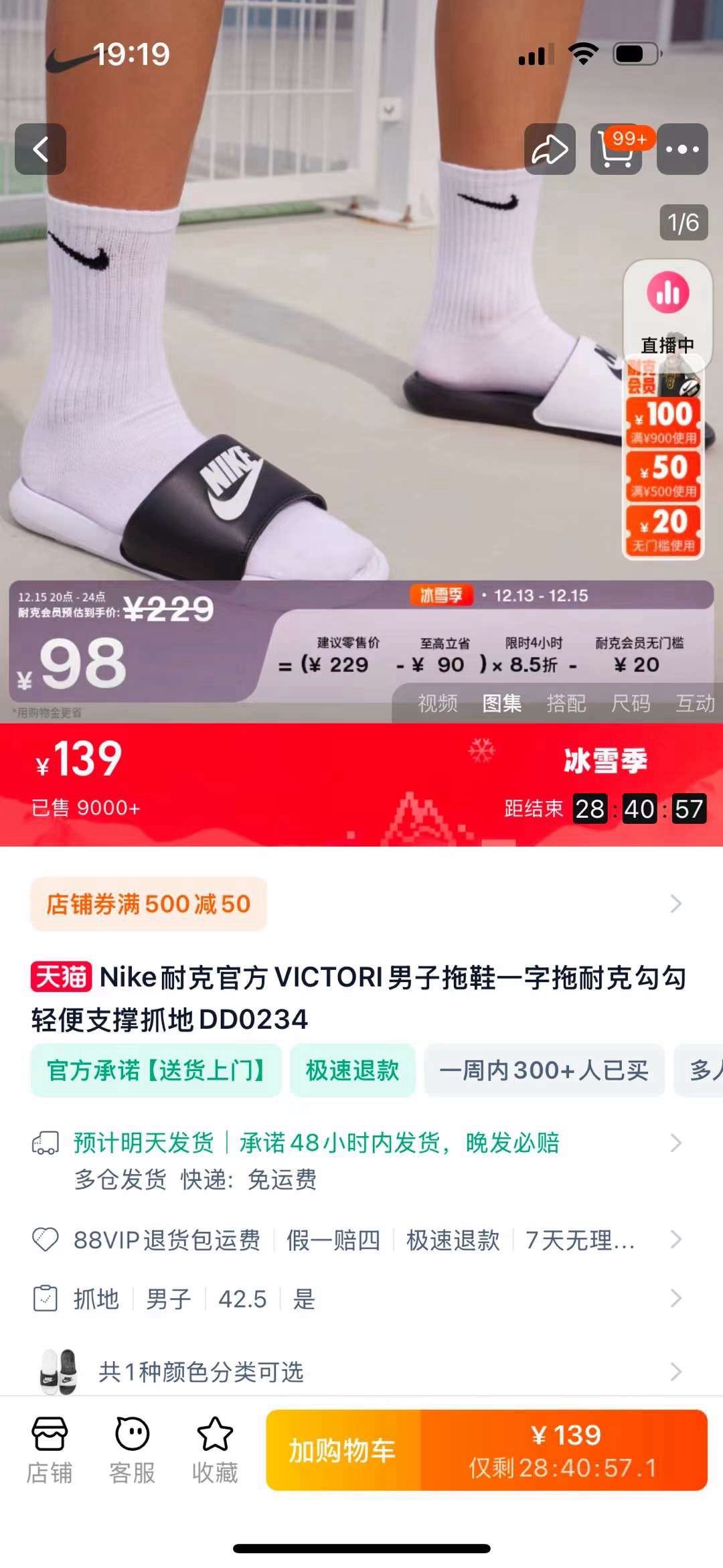Switch to the 互动 tab
723x1568 pixels.
point(694,703)
